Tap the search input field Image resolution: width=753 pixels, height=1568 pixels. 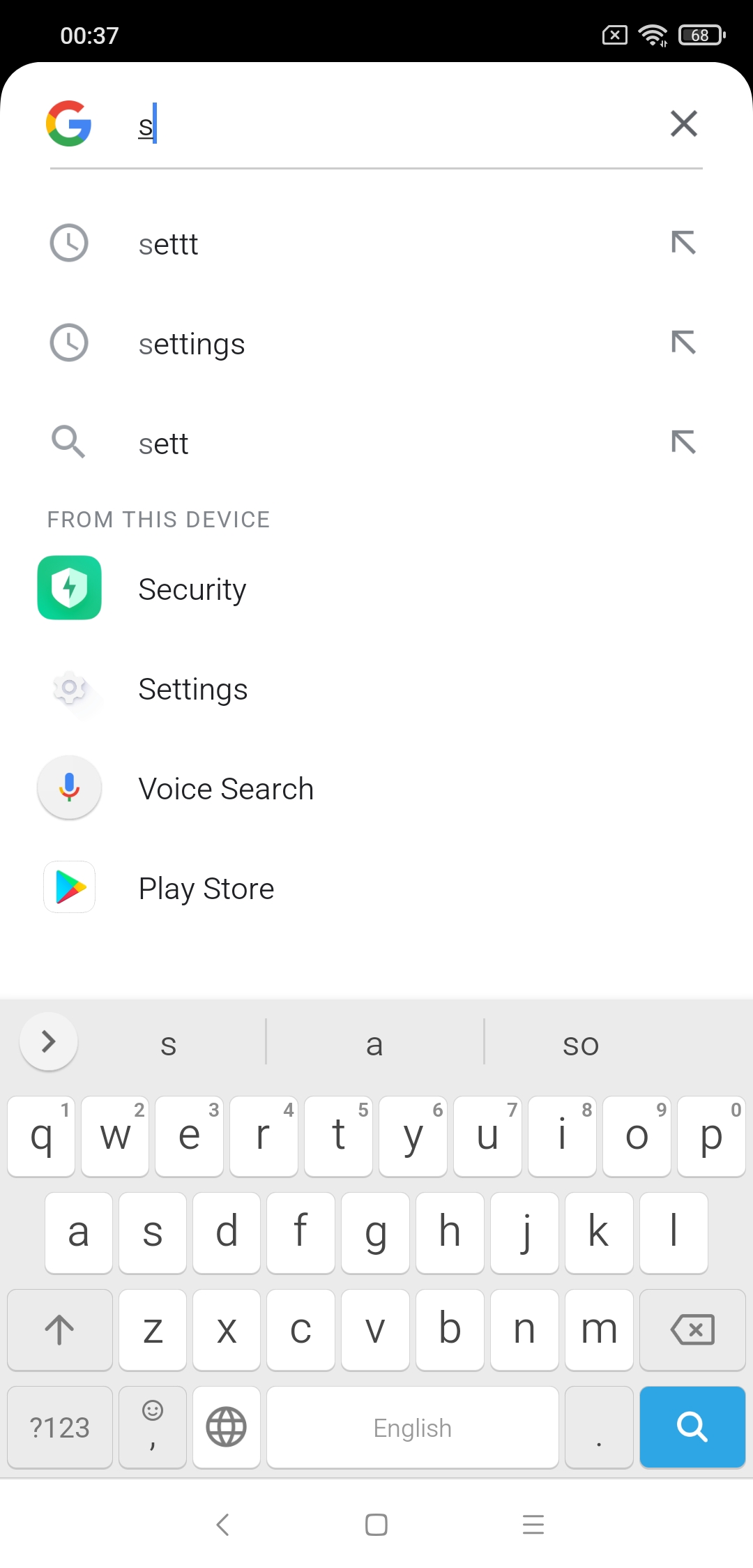tap(390, 124)
